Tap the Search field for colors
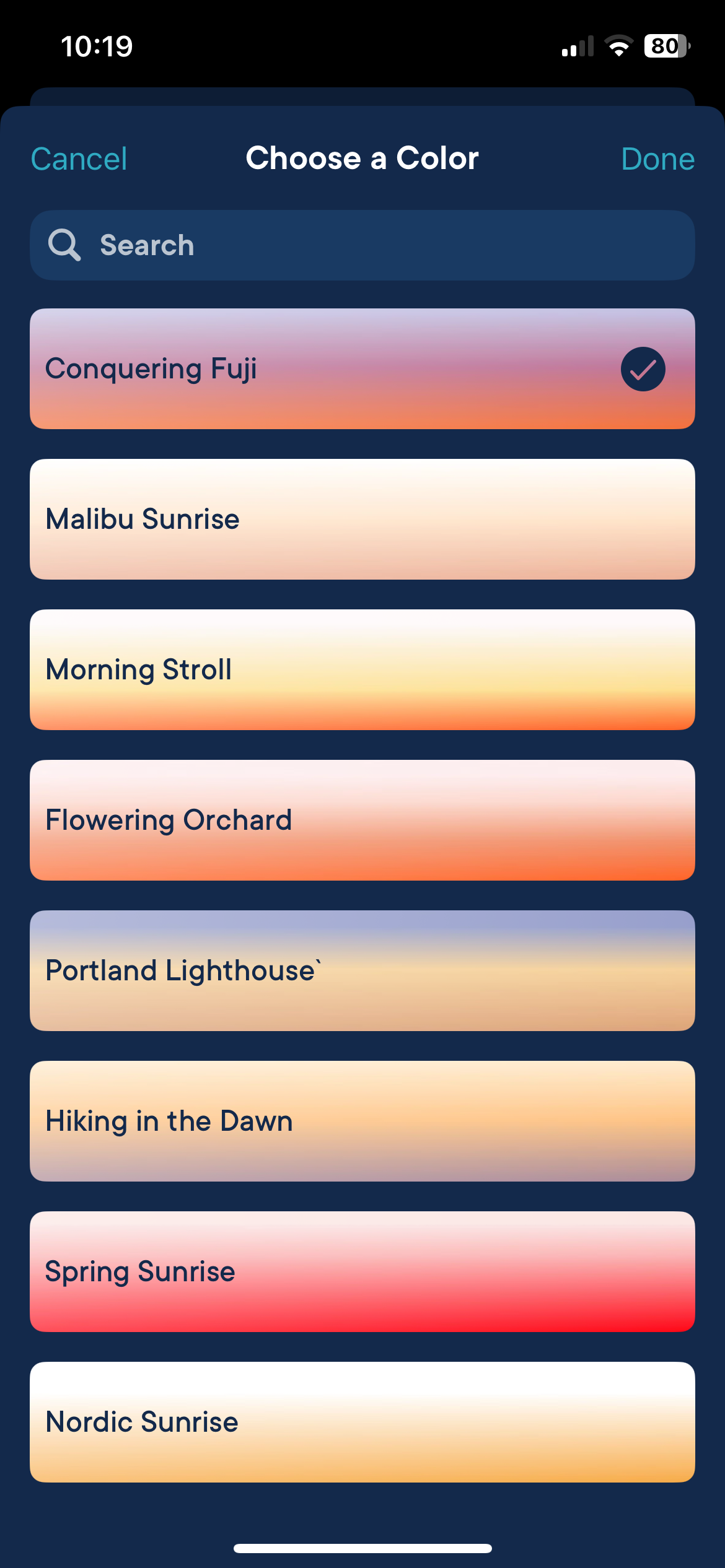 tap(362, 245)
